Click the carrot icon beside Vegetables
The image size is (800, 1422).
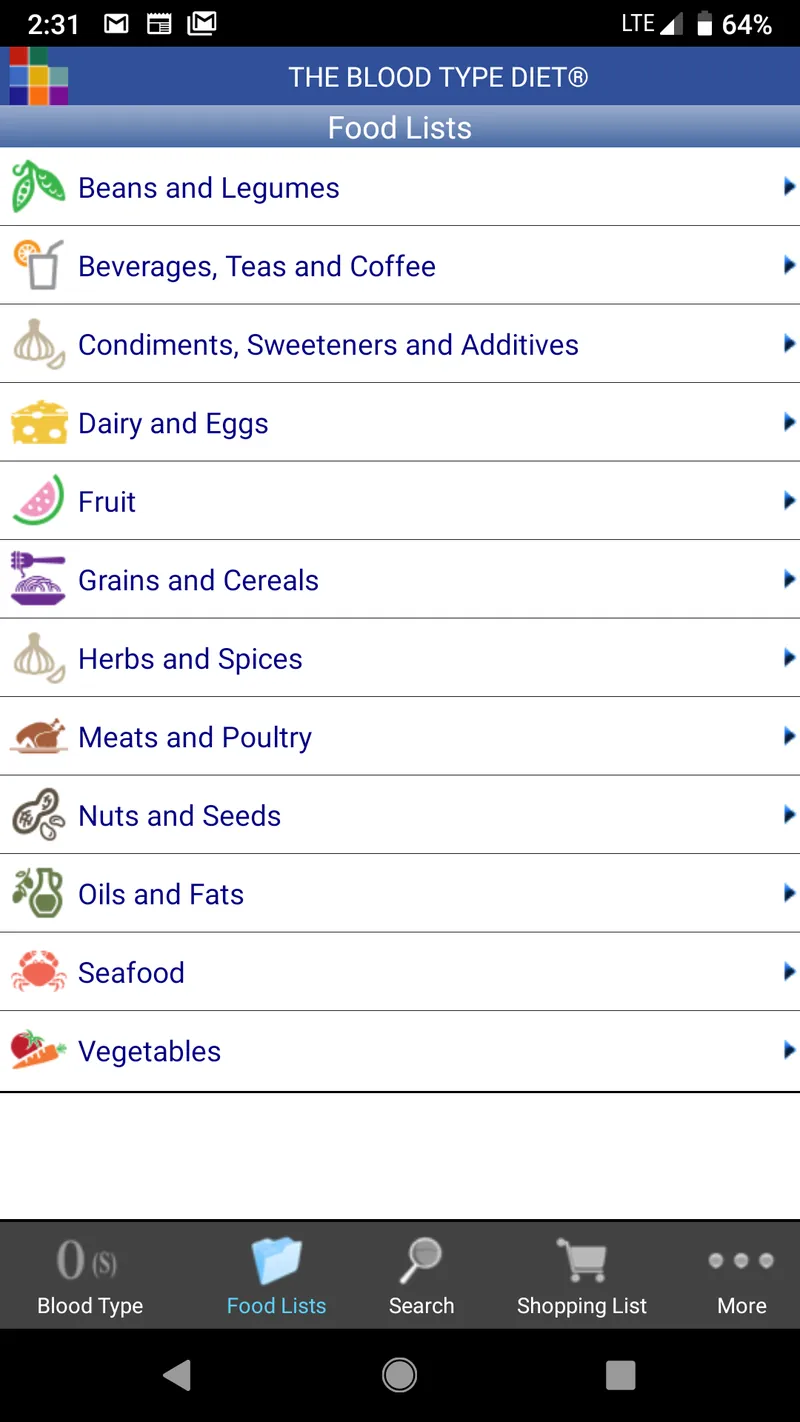(38, 1051)
